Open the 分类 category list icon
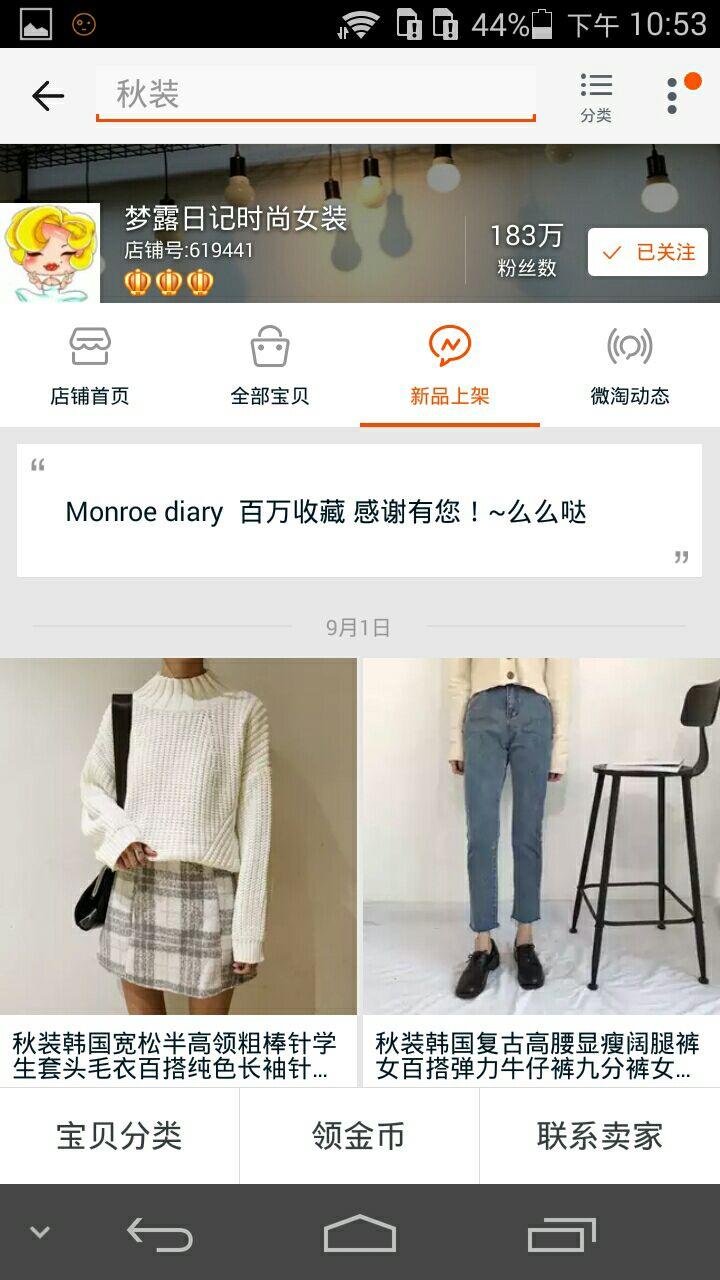The image size is (720, 1280). click(596, 97)
